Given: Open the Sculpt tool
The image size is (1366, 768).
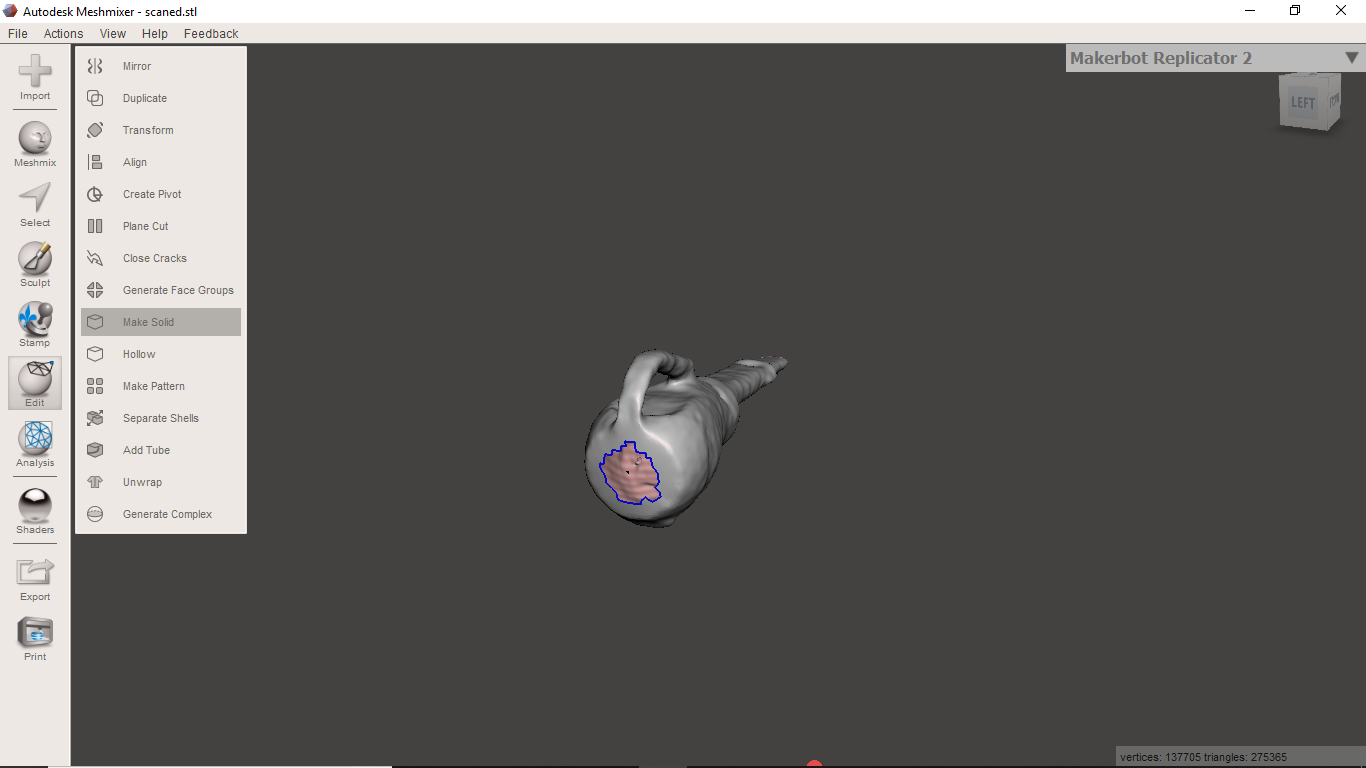Looking at the screenshot, I should pos(35,264).
